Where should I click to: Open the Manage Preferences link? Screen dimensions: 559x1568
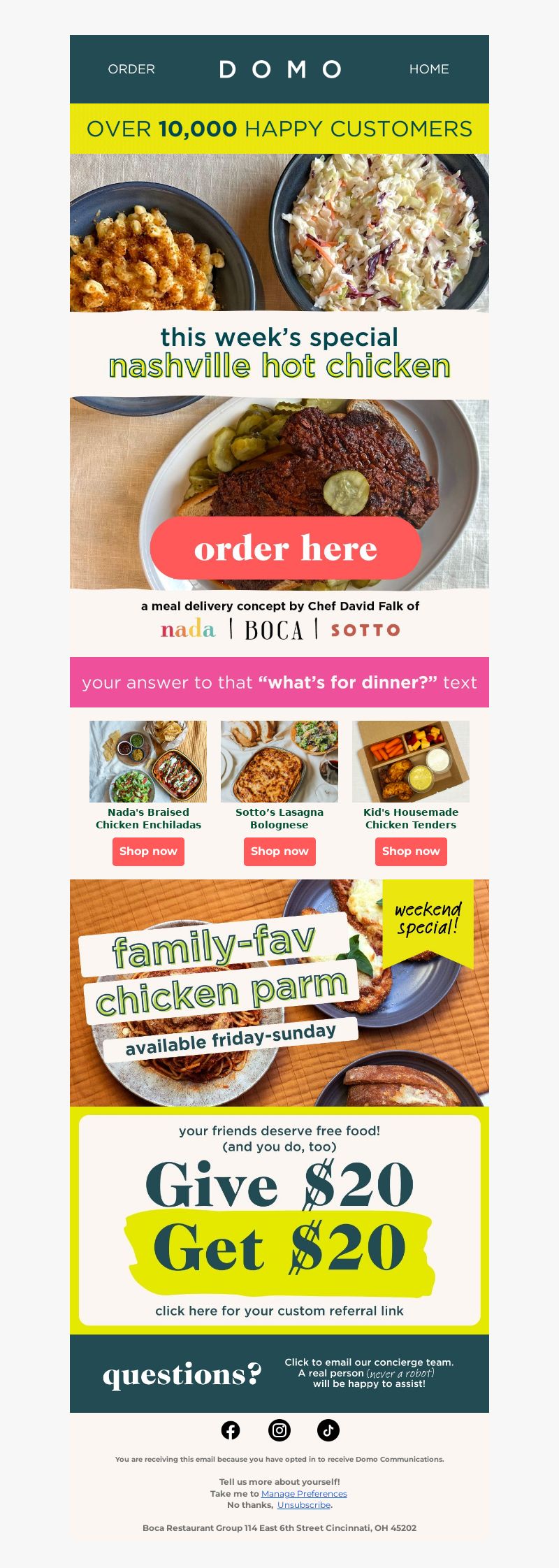coord(304,1494)
